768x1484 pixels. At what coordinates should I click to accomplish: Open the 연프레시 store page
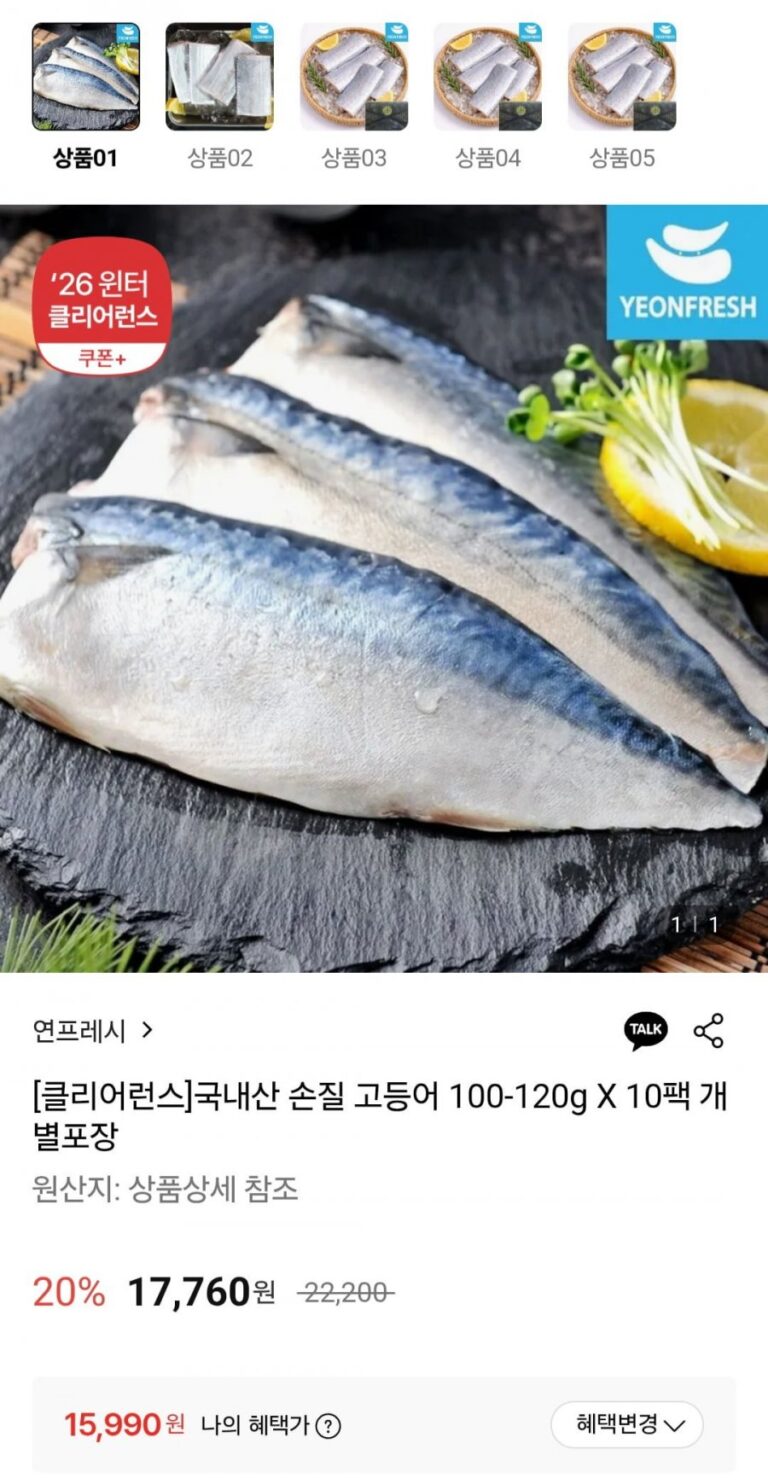coord(92,1030)
